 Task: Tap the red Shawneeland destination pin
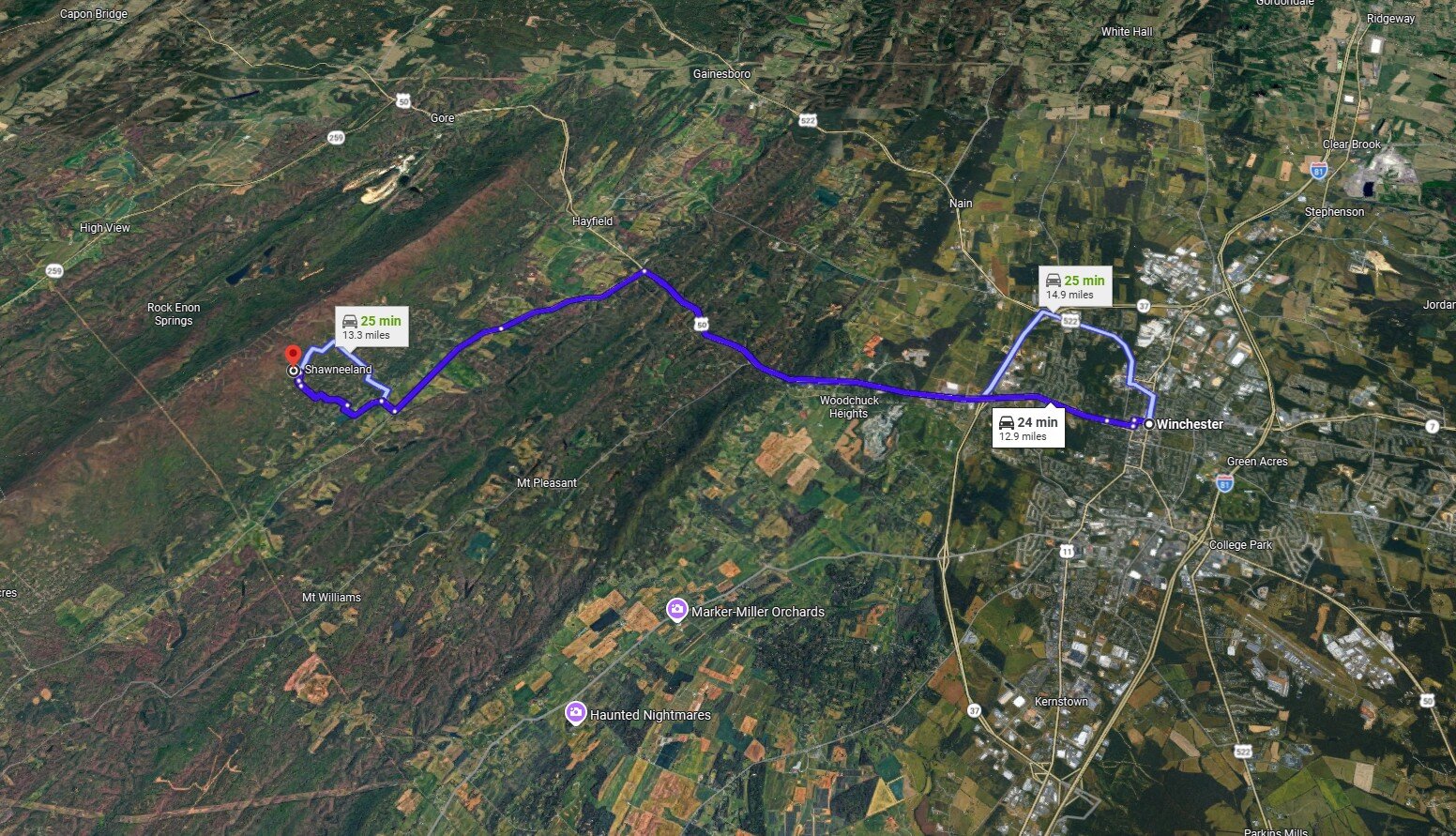pyautogui.click(x=293, y=356)
